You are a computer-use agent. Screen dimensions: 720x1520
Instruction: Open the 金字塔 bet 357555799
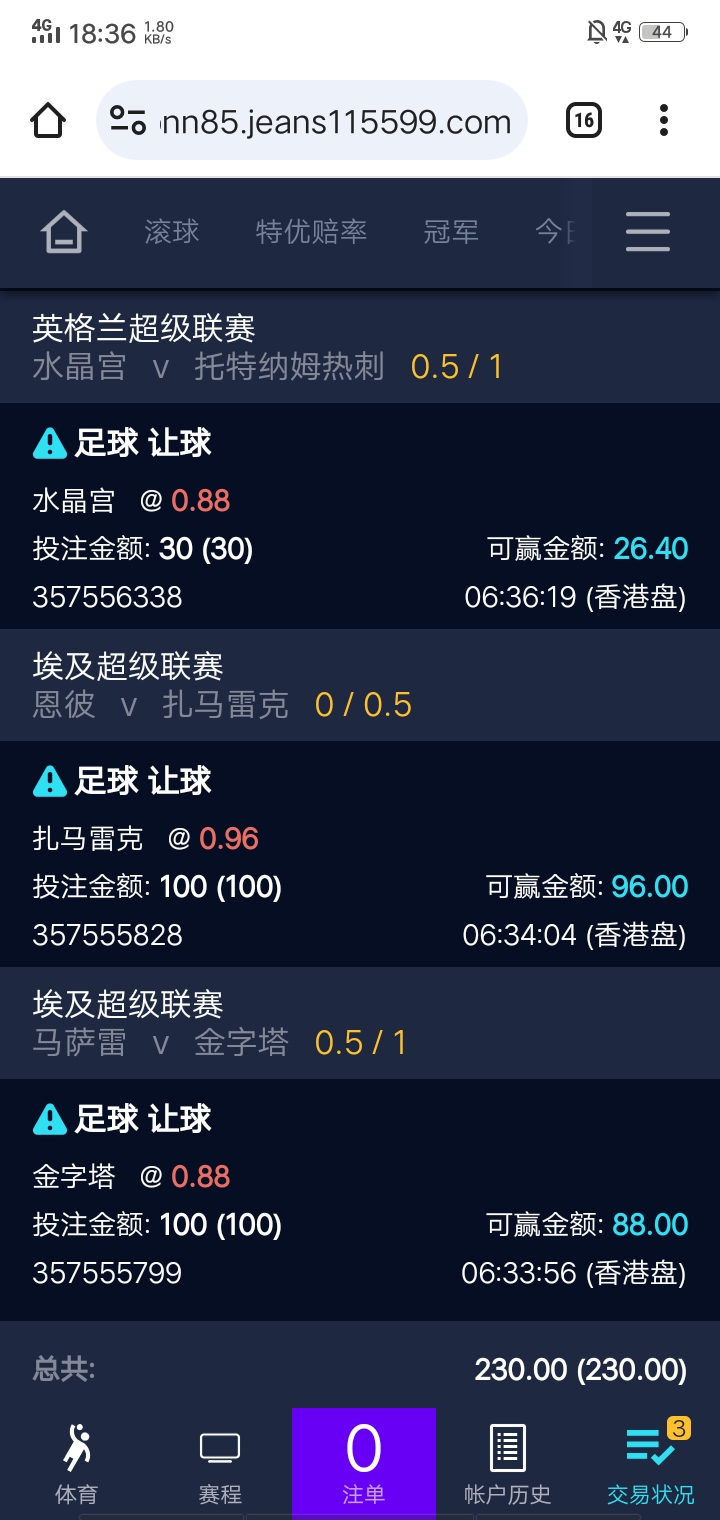pyautogui.click(x=360, y=1196)
